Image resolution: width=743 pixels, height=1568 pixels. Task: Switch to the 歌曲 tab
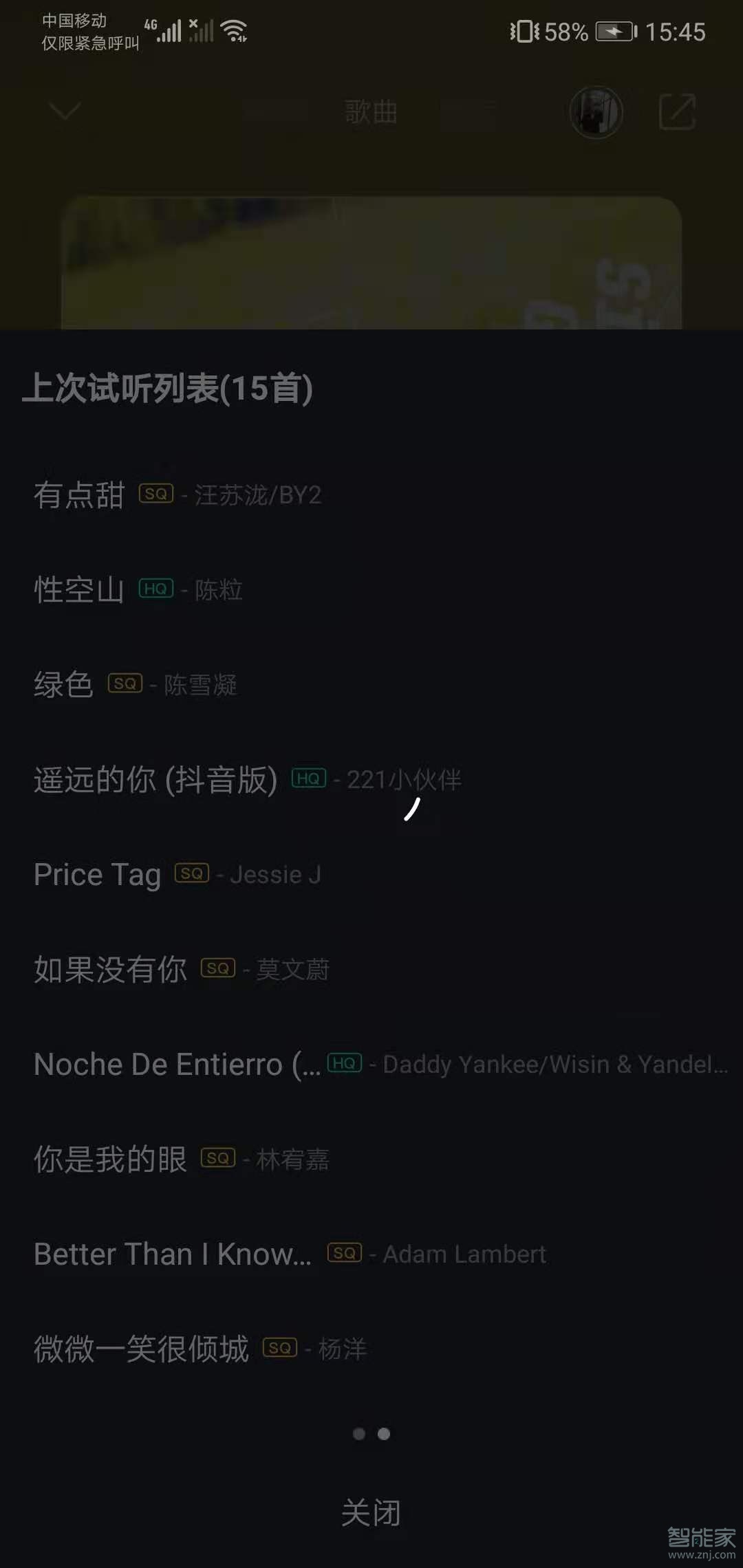pos(371,112)
